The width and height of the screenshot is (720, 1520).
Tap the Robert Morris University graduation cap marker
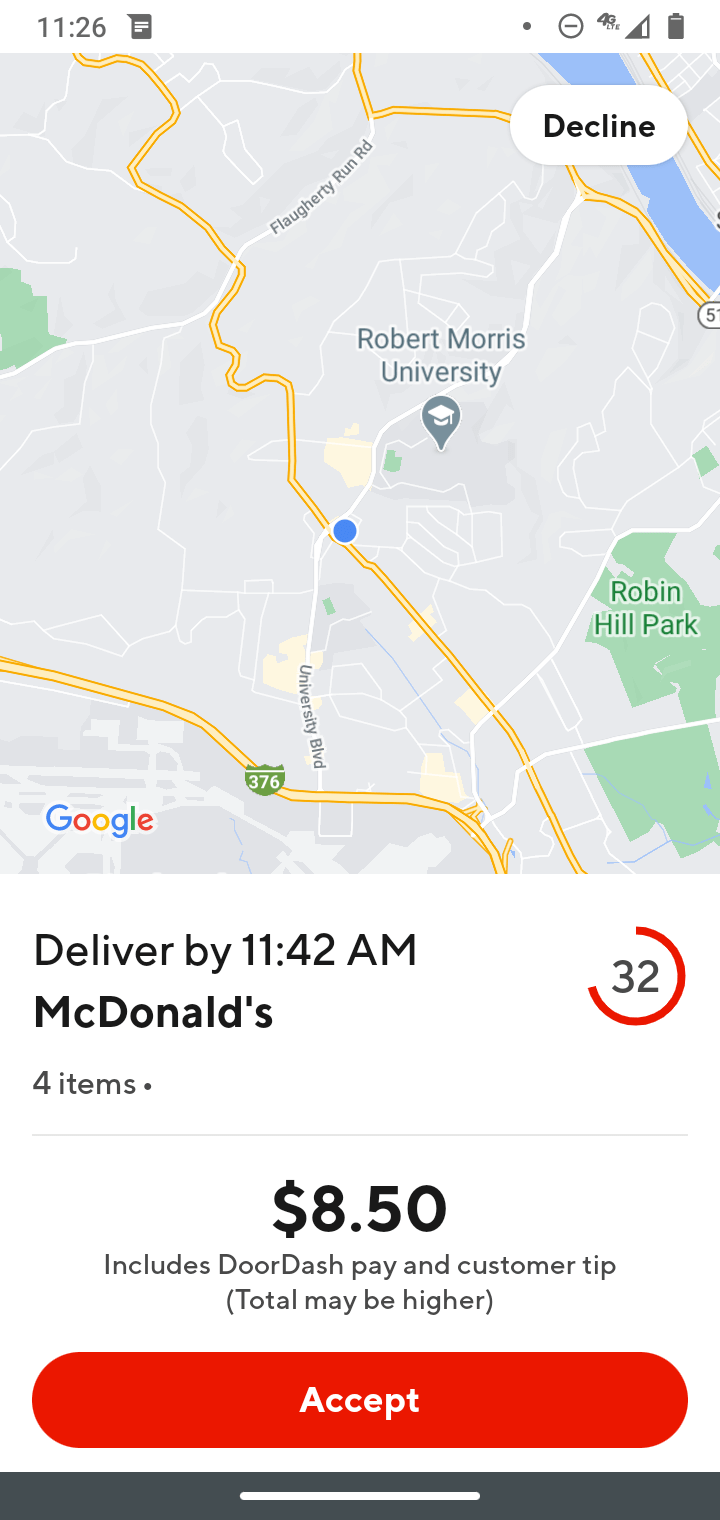pyautogui.click(x=440, y=420)
